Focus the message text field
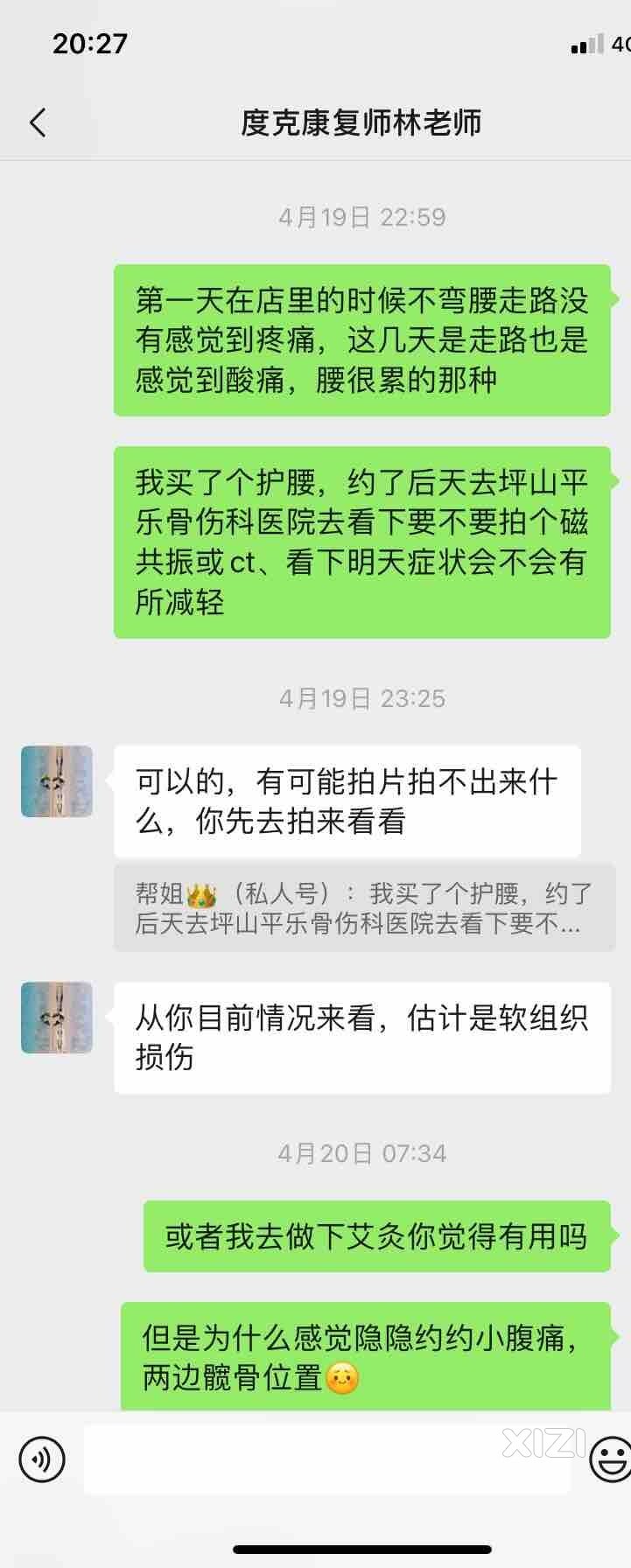631x1568 pixels. point(326,1459)
